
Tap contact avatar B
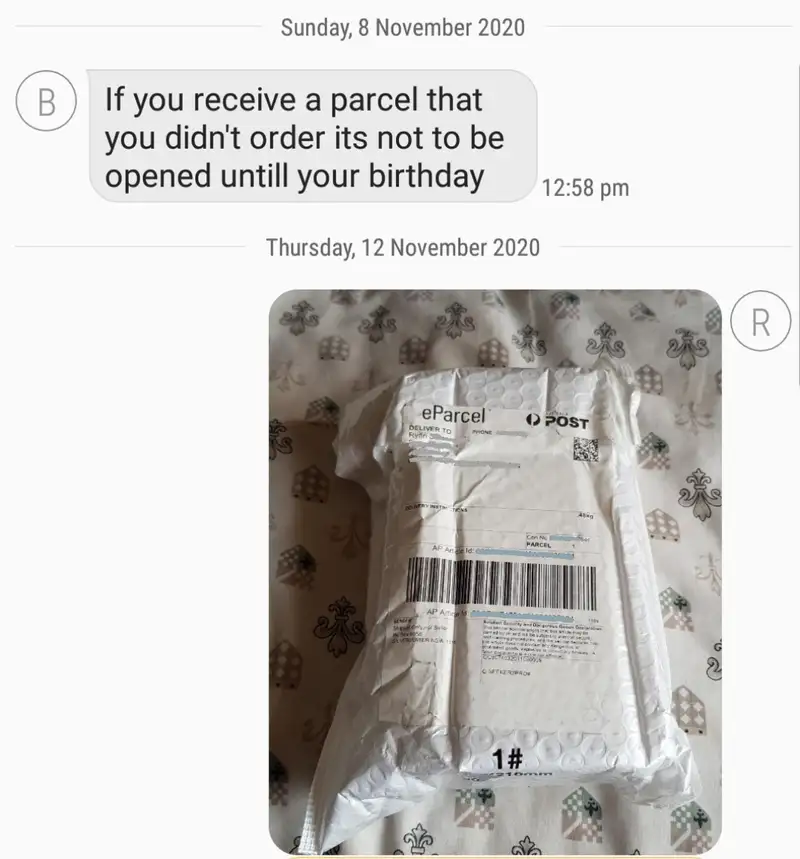click(x=47, y=103)
